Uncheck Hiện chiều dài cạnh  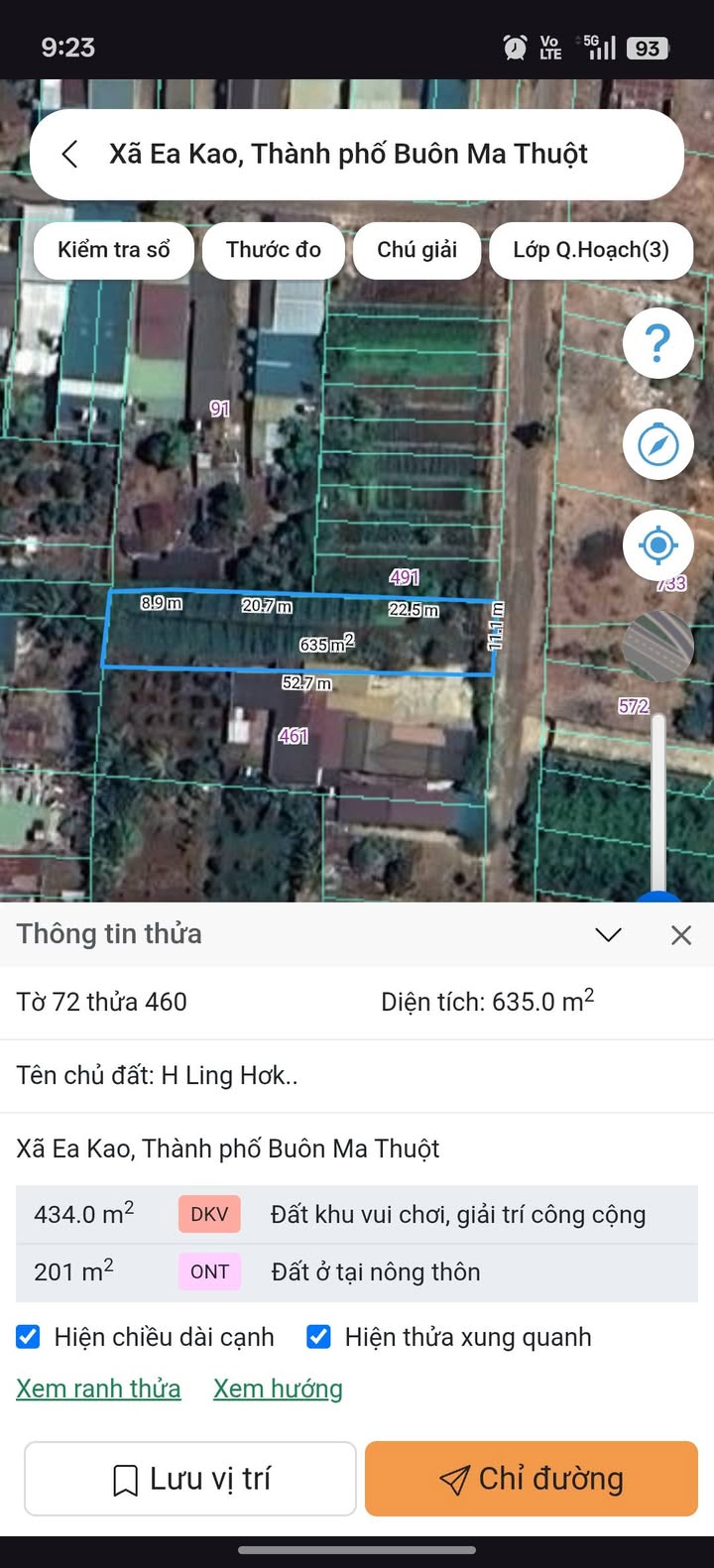[x=29, y=1337]
